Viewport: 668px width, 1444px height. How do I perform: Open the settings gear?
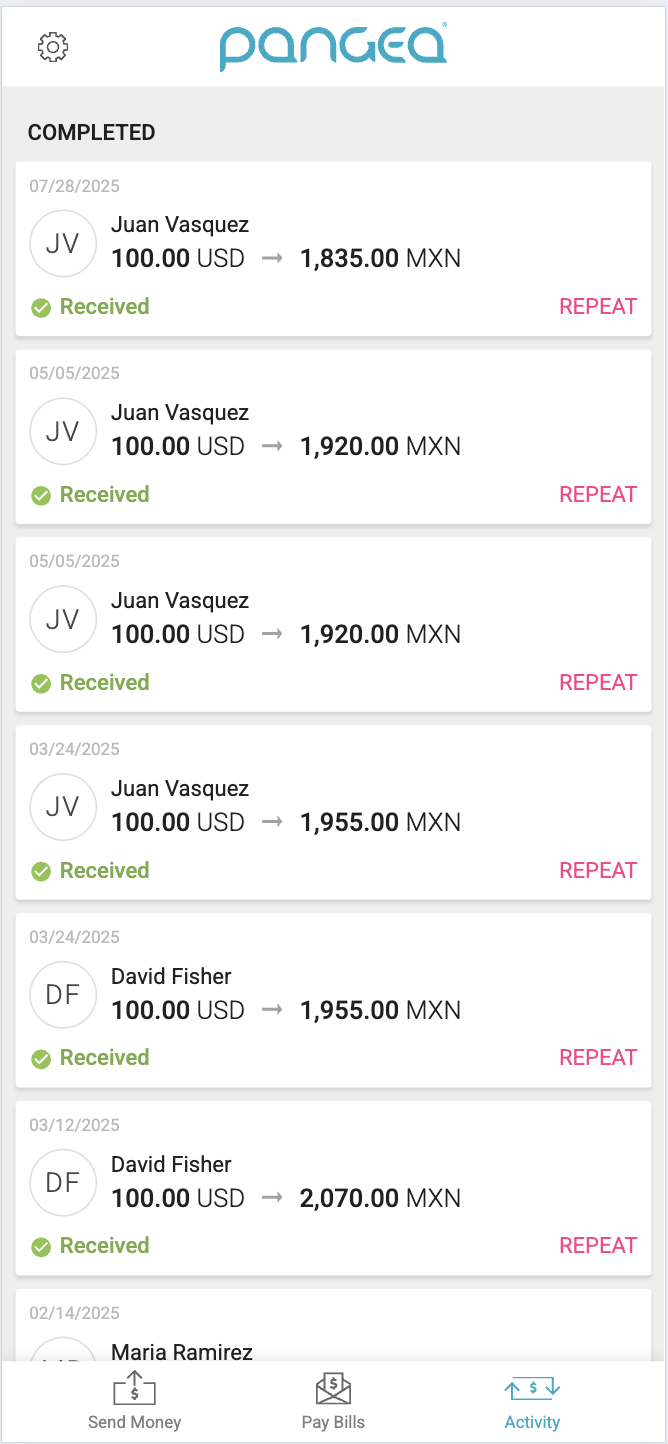pos(52,47)
